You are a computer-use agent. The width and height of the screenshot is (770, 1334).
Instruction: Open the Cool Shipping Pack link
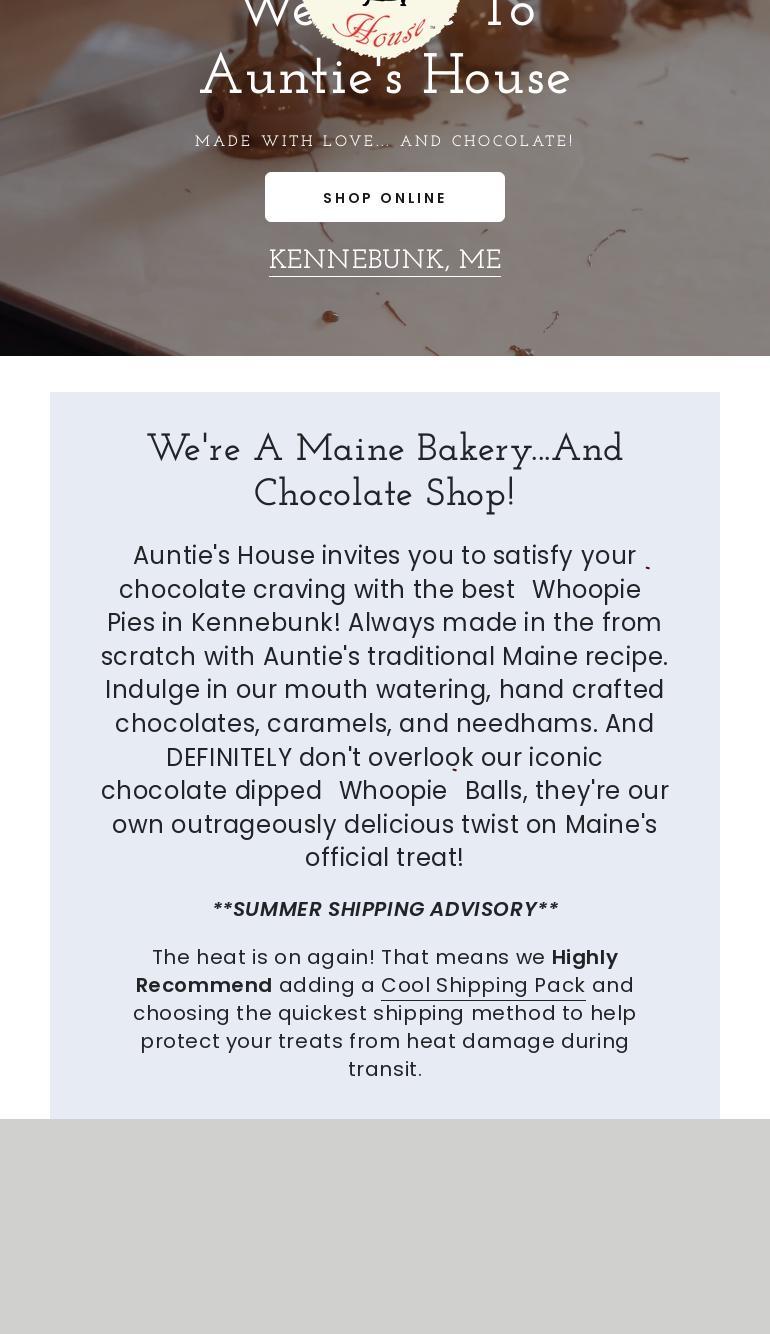pos(483,985)
